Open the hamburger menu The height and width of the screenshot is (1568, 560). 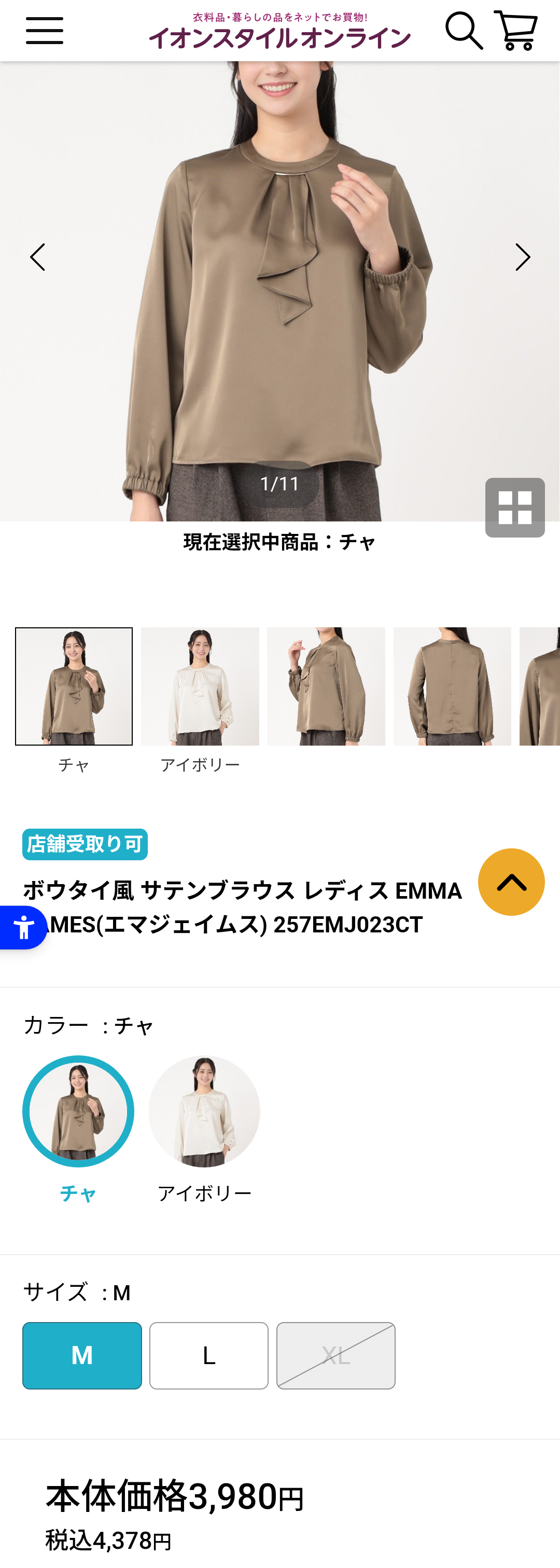pyautogui.click(x=45, y=31)
